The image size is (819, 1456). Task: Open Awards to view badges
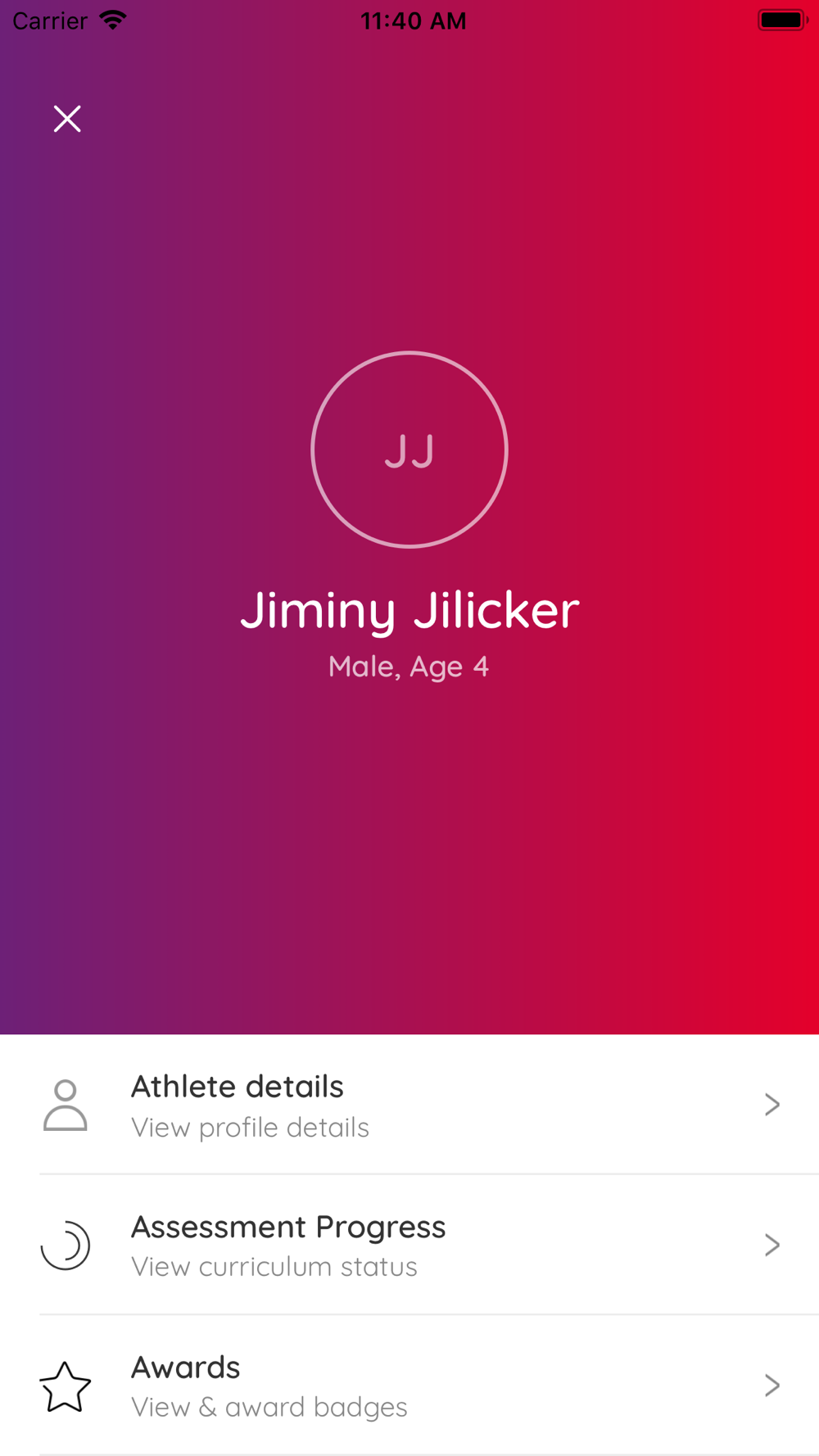(409, 1386)
